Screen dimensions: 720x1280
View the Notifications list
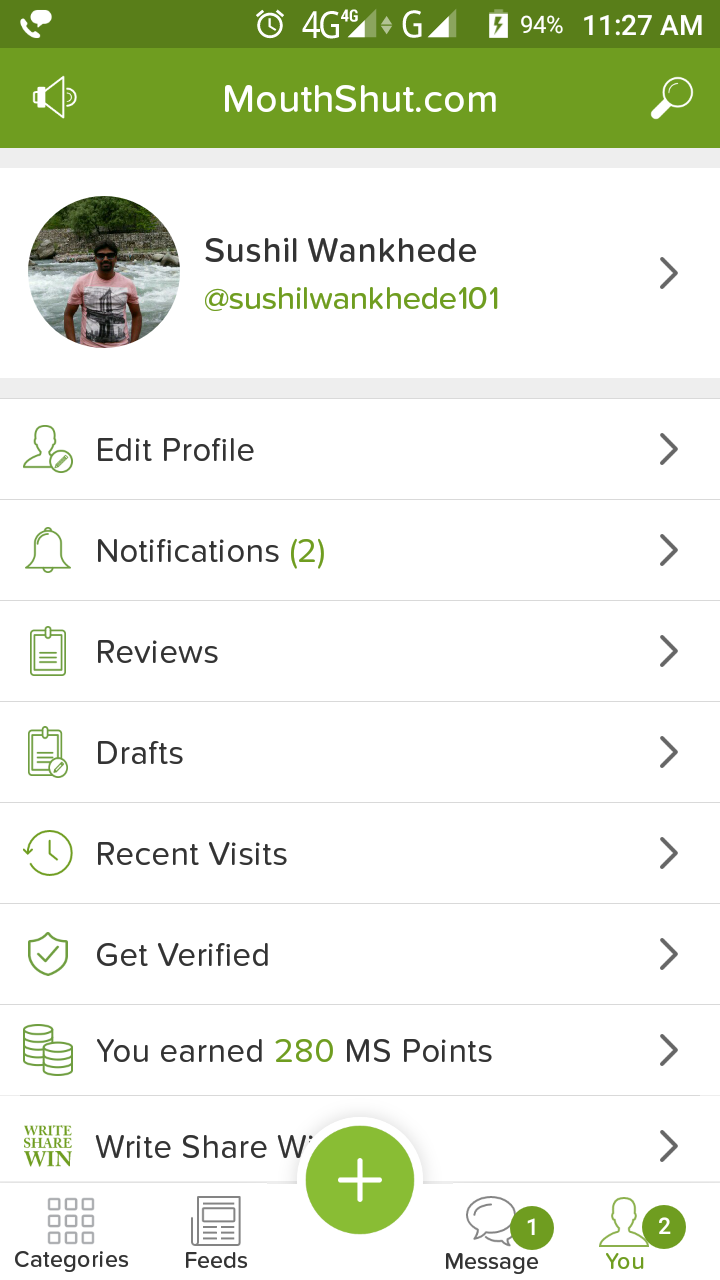360,551
